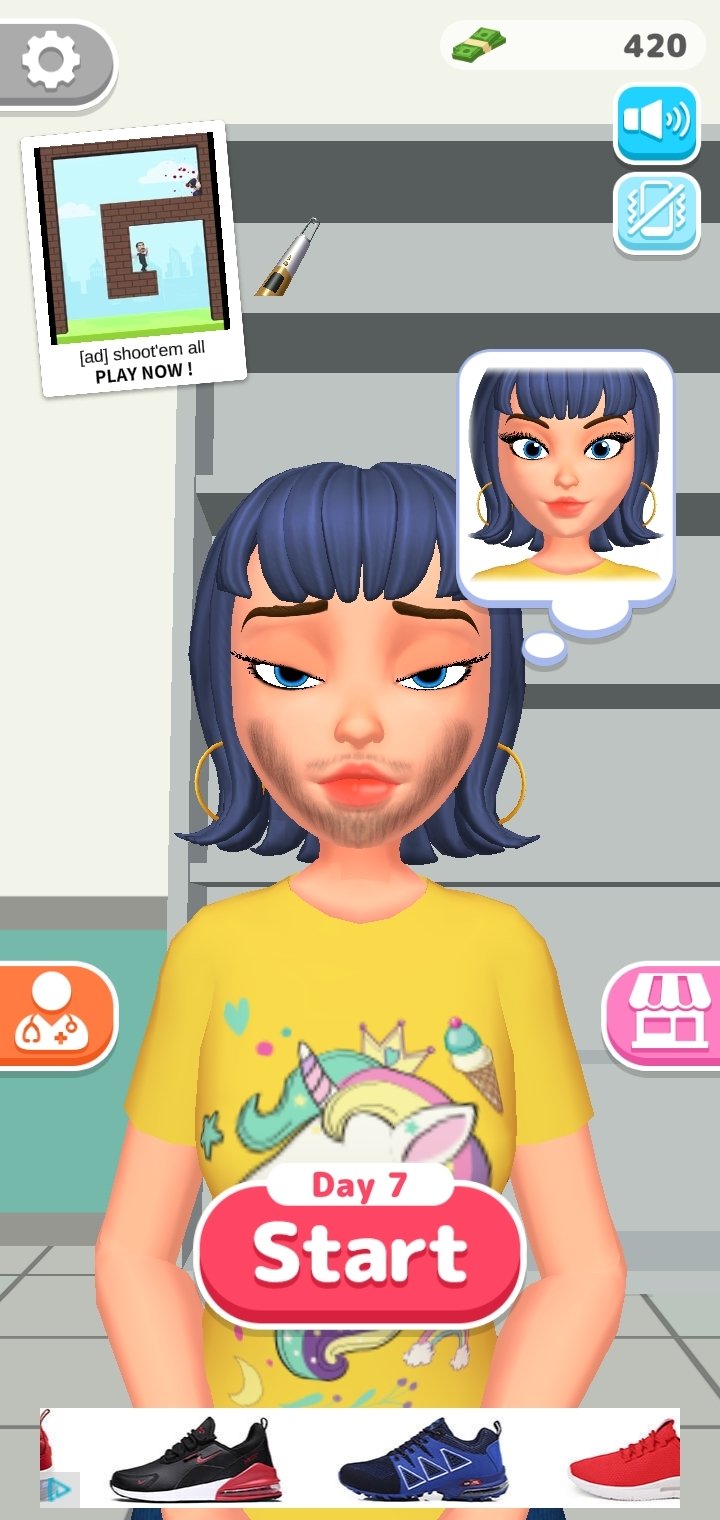Screen dimensions: 720x1520
Task: Start Day 7 level
Action: [x=360, y=1253]
